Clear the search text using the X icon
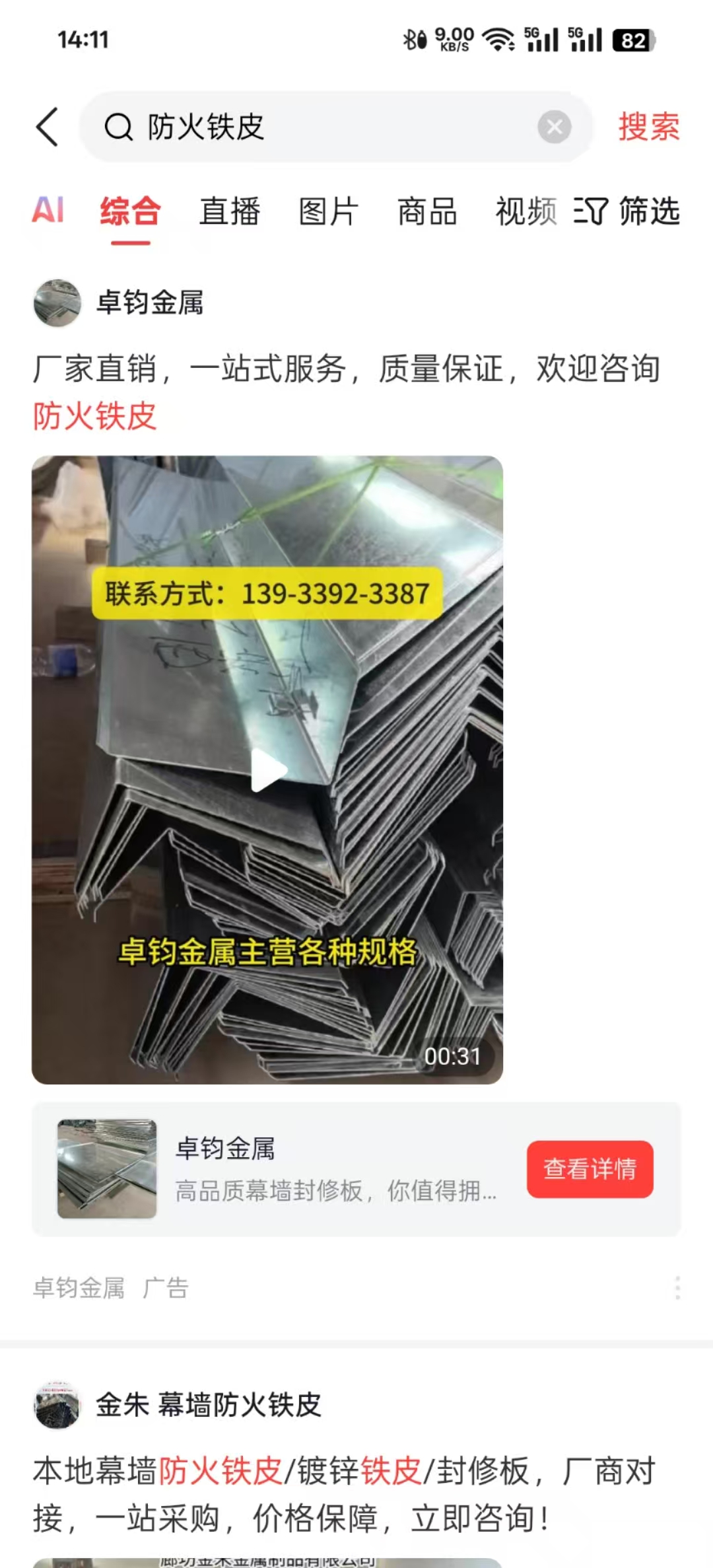The height and width of the screenshot is (1568, 713). tap(555, 127)
